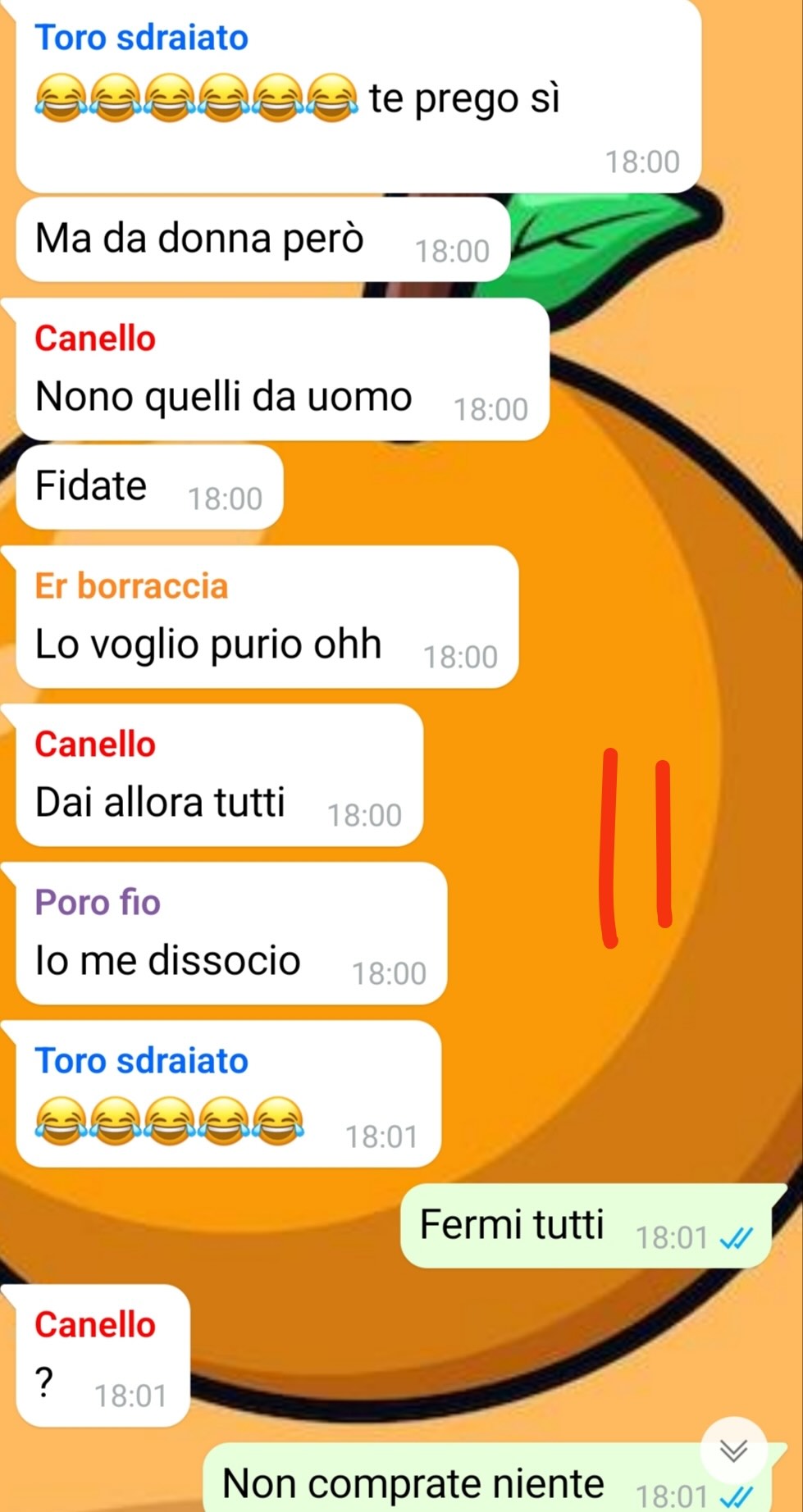The width and height of the screenshot is (803, 1512).
Task: Tap Toro sdraiato's name above 'te prego sì'
Action: (x=141, y=38)
